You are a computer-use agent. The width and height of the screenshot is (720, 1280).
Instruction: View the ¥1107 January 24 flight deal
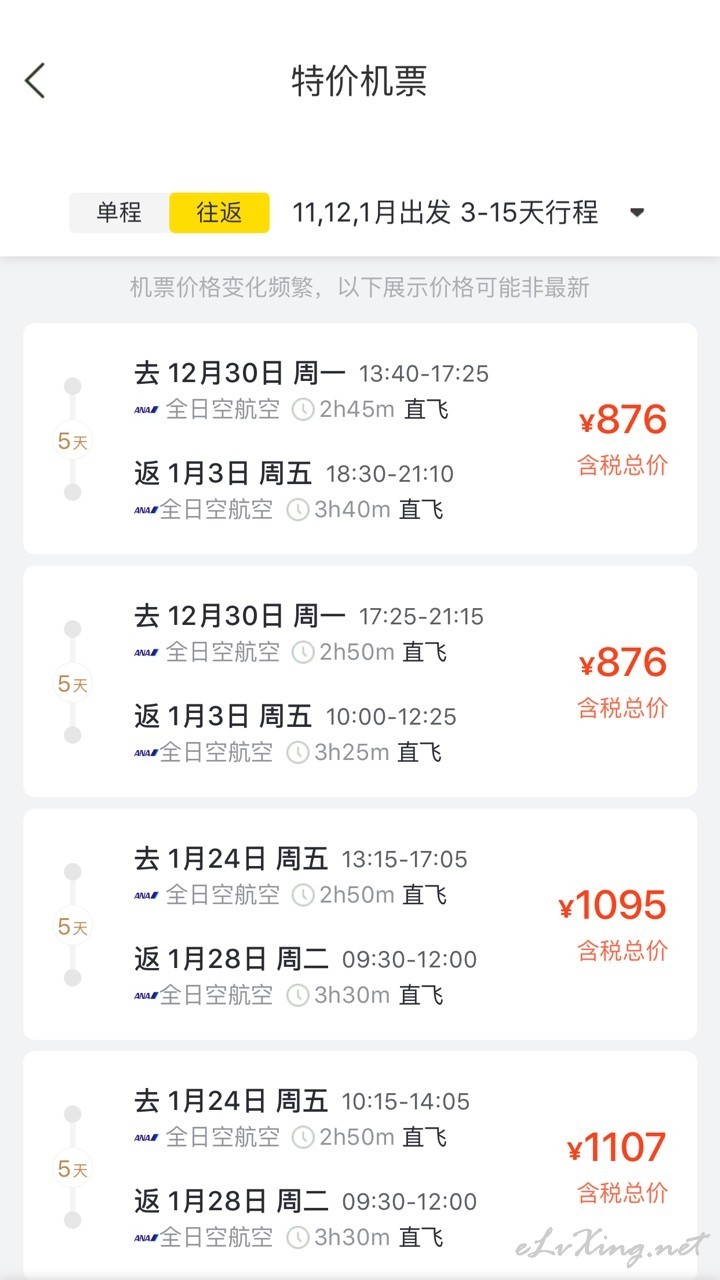tap(360, 1165)
